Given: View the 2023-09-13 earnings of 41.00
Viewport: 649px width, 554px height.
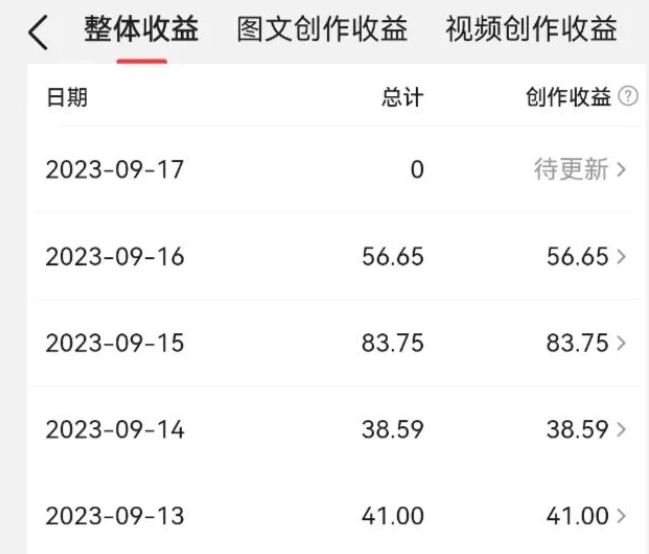Looking at the screenshot, I should click(x=587, y=516).
